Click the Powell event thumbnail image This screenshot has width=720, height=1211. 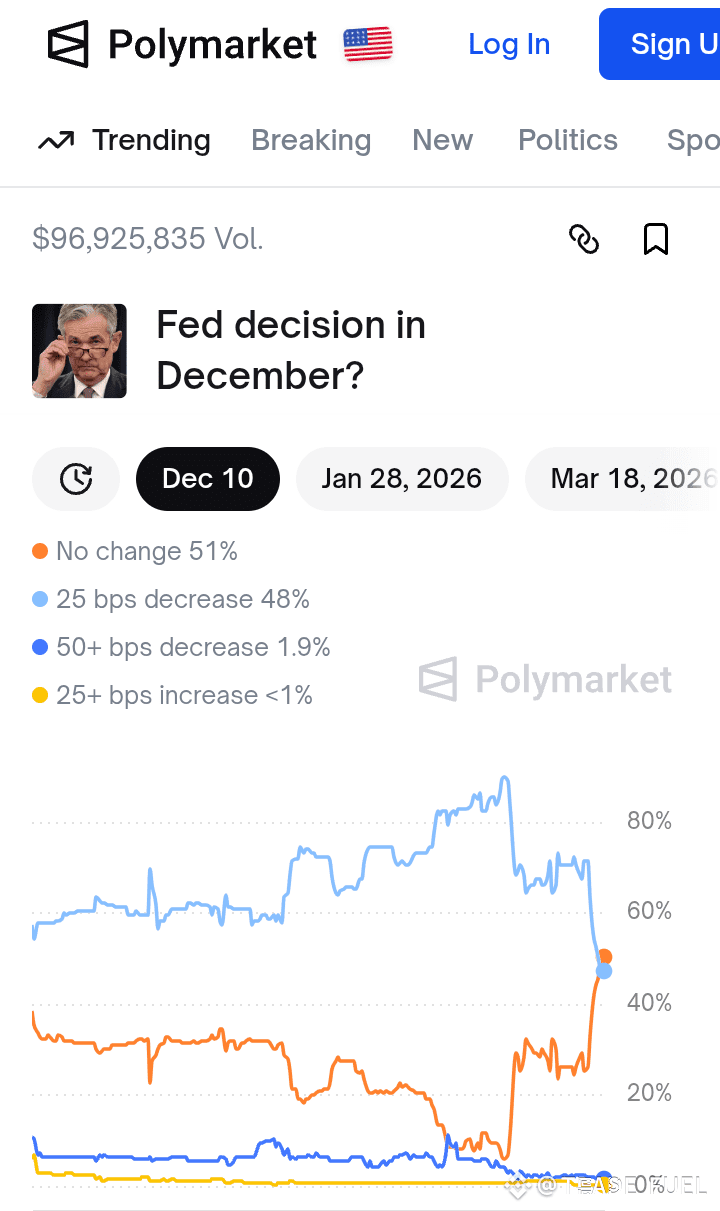(x=80, y=351)
